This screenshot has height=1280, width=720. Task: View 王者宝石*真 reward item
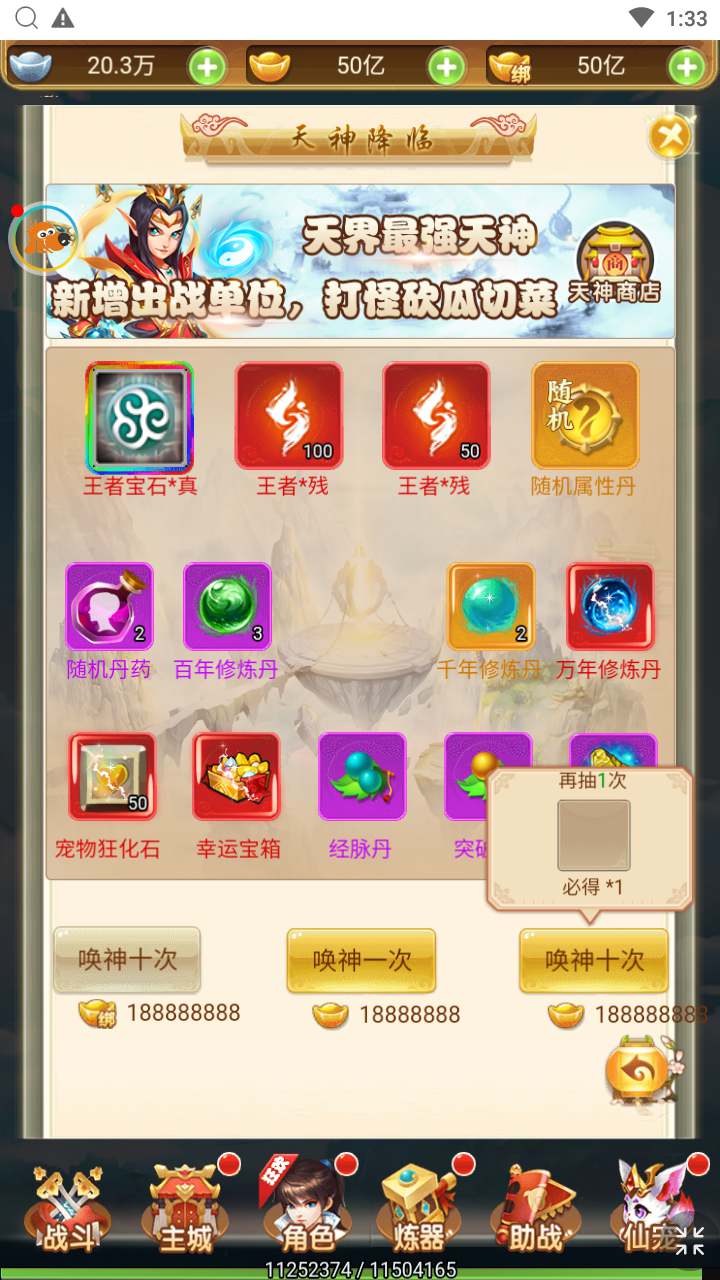point(140,417)
